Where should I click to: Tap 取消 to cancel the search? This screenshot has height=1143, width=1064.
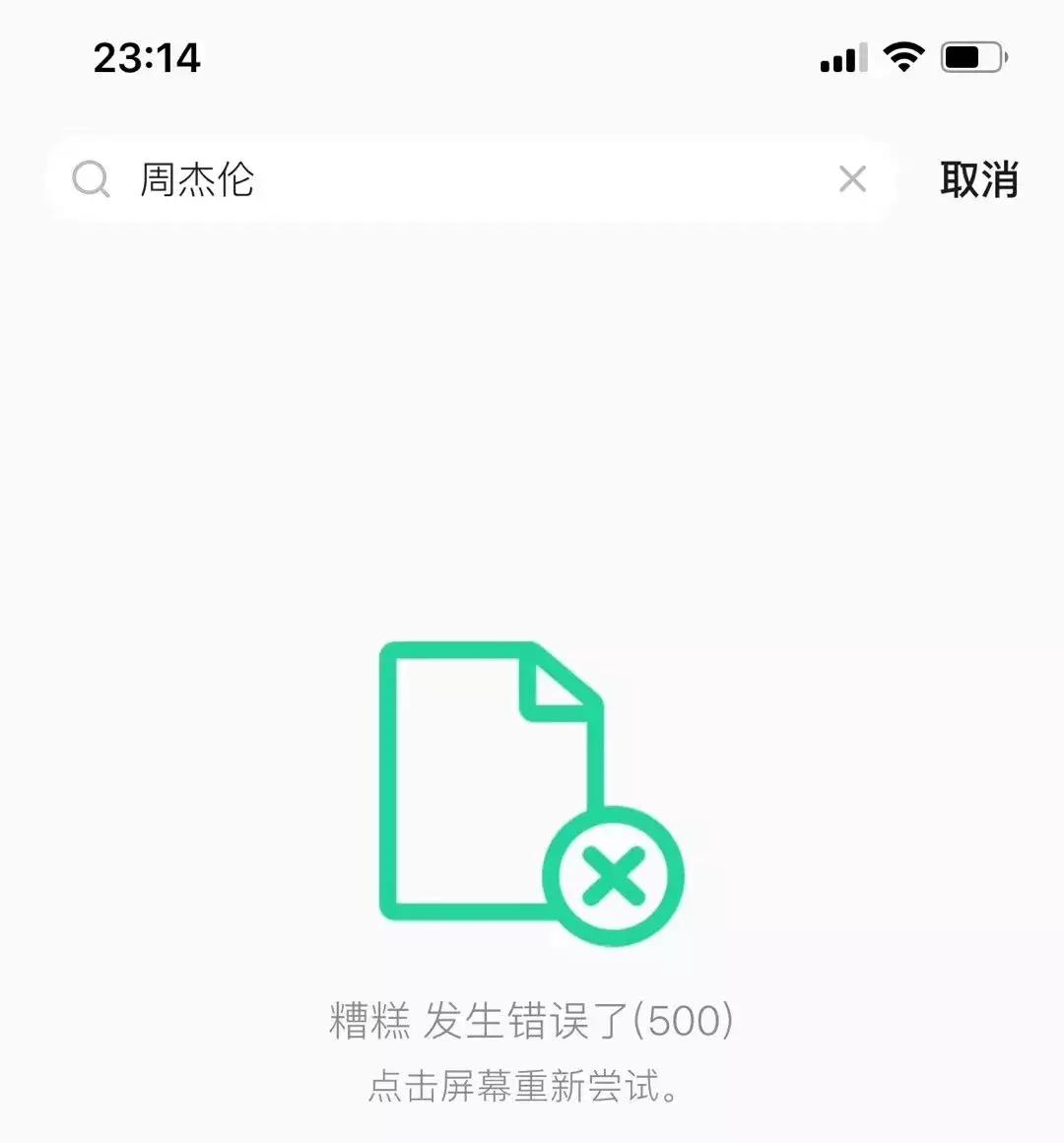tap(978, 179)
